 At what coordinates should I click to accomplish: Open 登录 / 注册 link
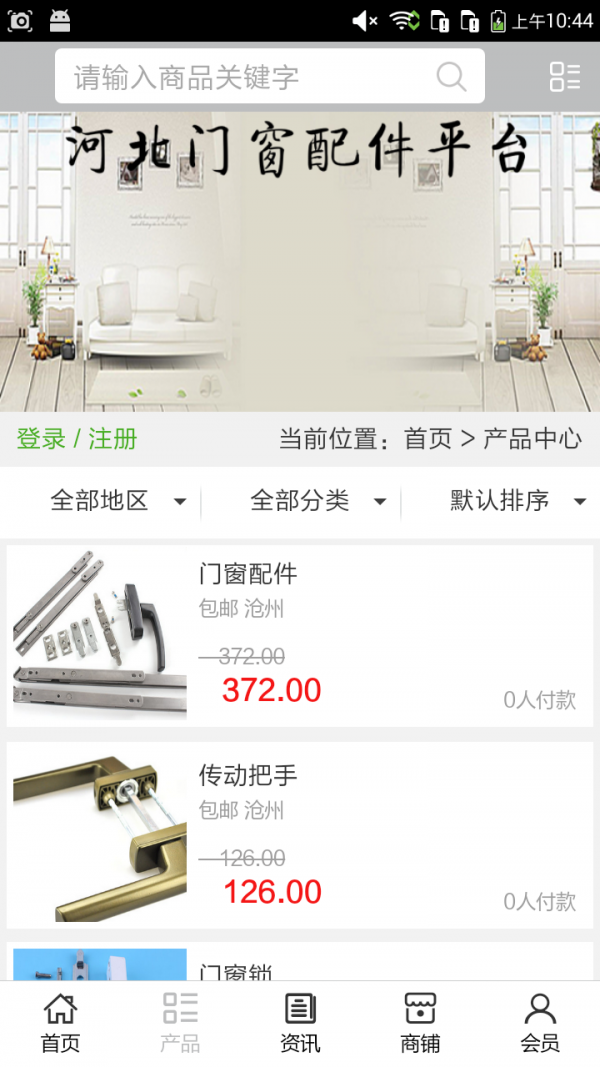click(77, 439)
